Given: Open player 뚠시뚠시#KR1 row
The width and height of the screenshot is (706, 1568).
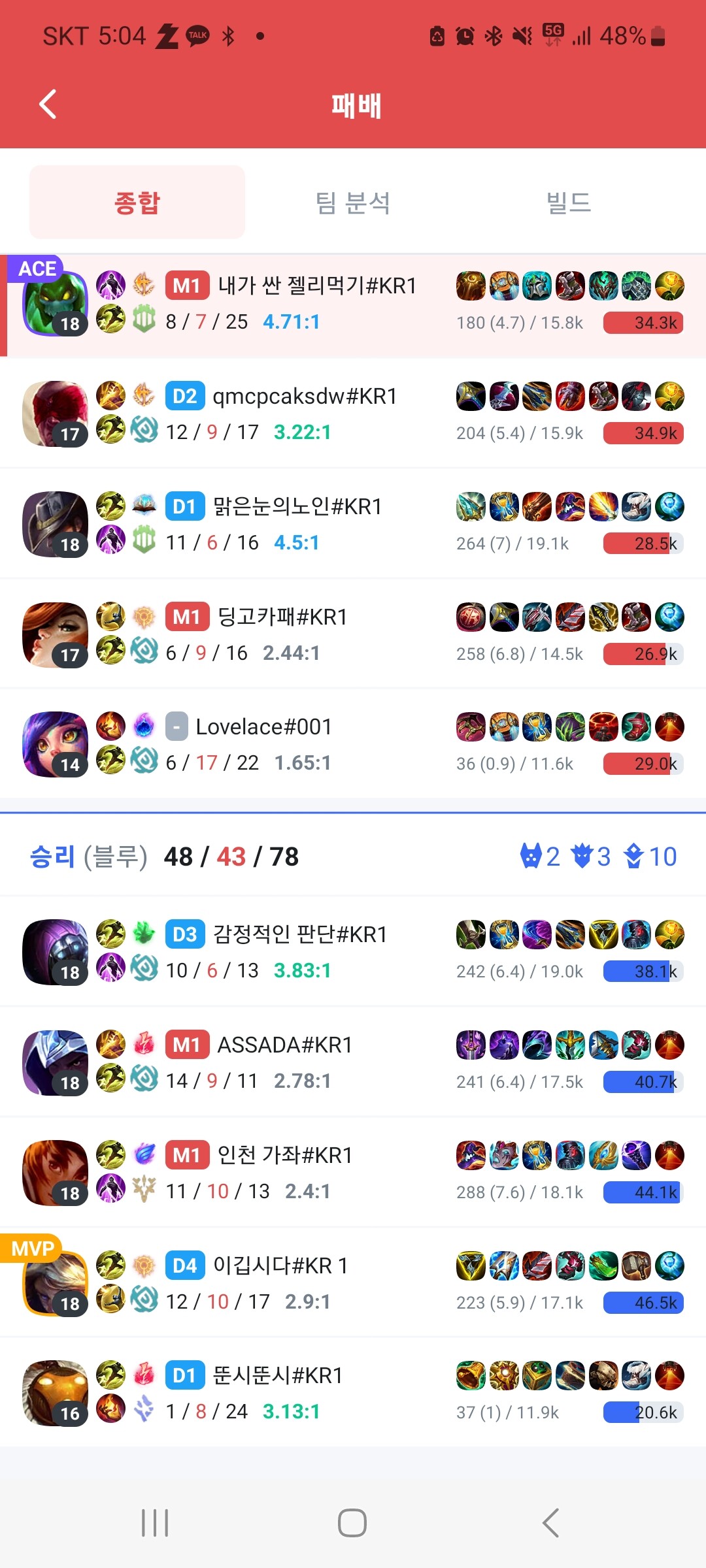Looking at the screenshot, I should [x=278, y=1376].
